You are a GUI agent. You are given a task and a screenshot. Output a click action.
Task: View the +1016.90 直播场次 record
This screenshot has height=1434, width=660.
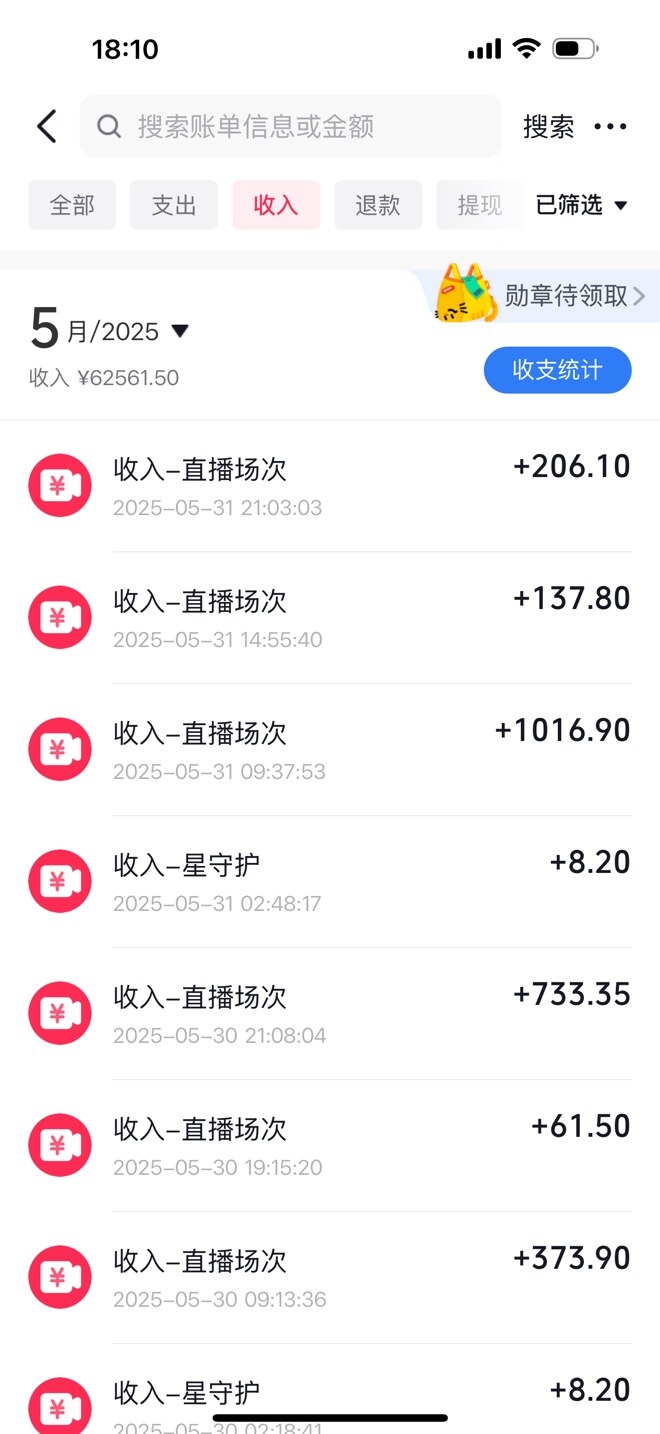tap(330, 750)
